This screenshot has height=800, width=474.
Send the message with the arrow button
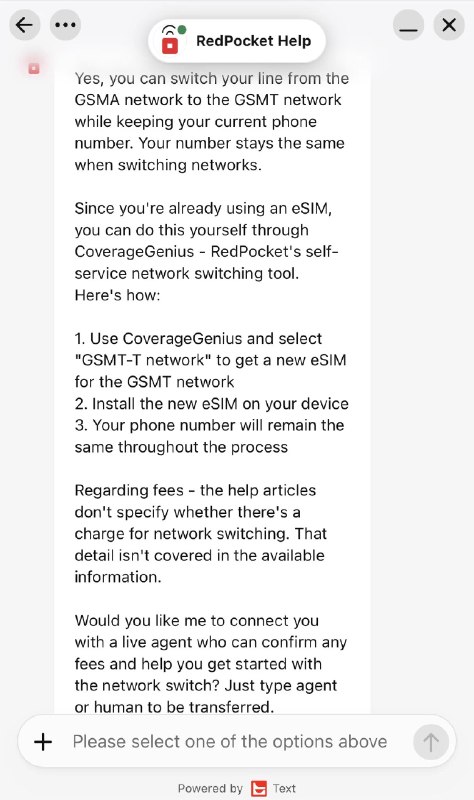tap(431, 742)
